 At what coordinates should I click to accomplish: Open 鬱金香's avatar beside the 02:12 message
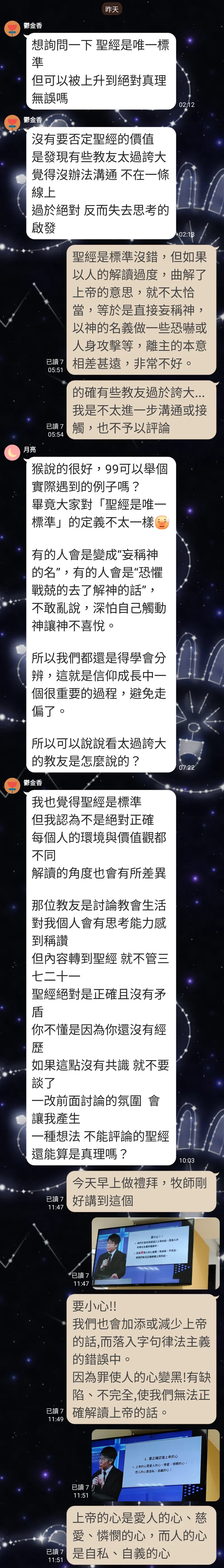[12, 29]
